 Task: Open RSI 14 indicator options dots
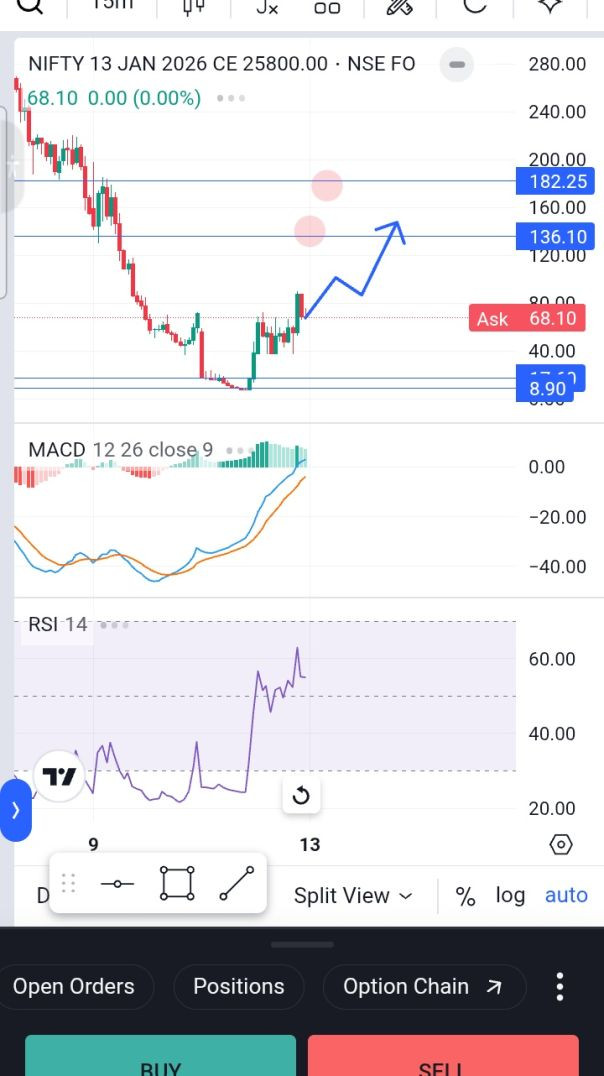pyautogui.click(x=114, y=625)
